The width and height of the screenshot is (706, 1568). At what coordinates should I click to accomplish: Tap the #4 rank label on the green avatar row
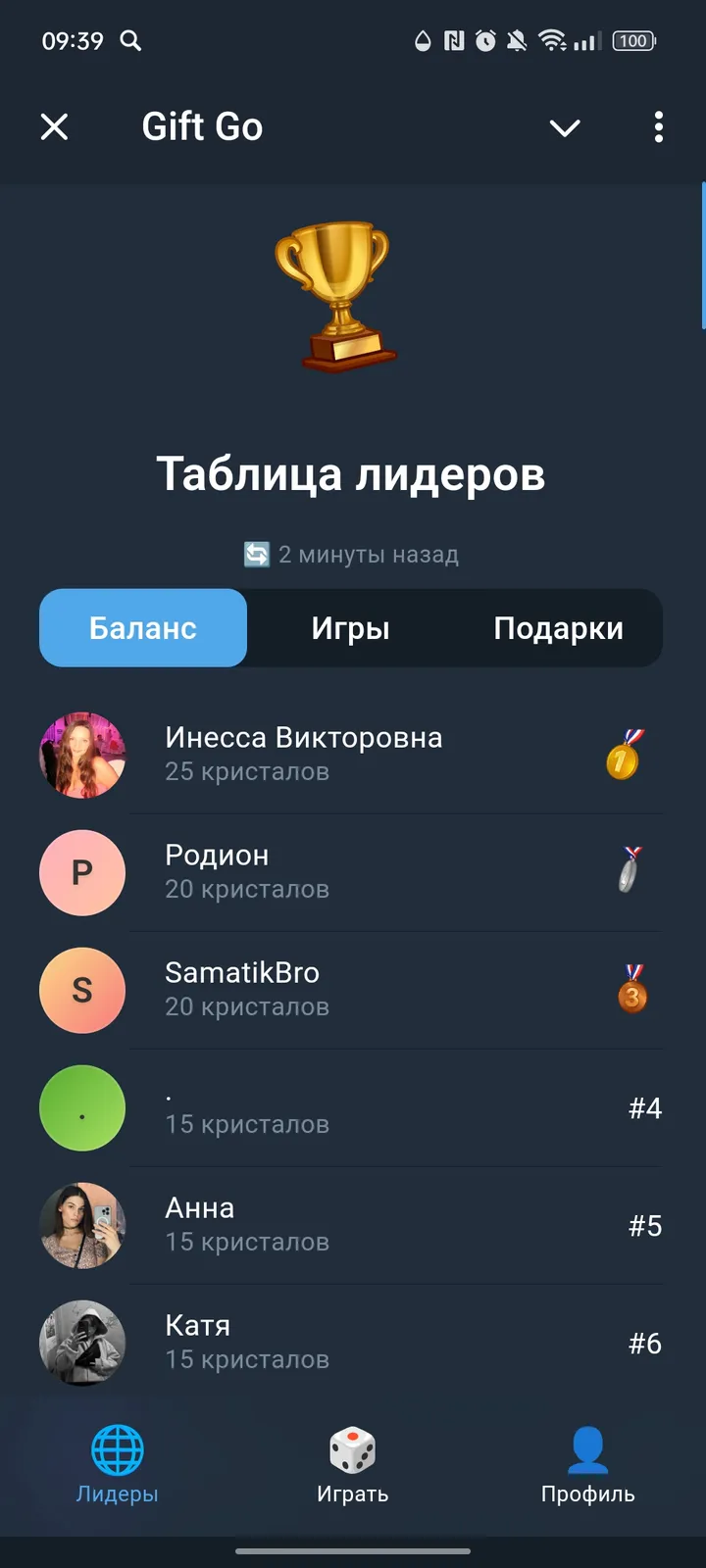pyautogui.click(x=645, y=1108)
